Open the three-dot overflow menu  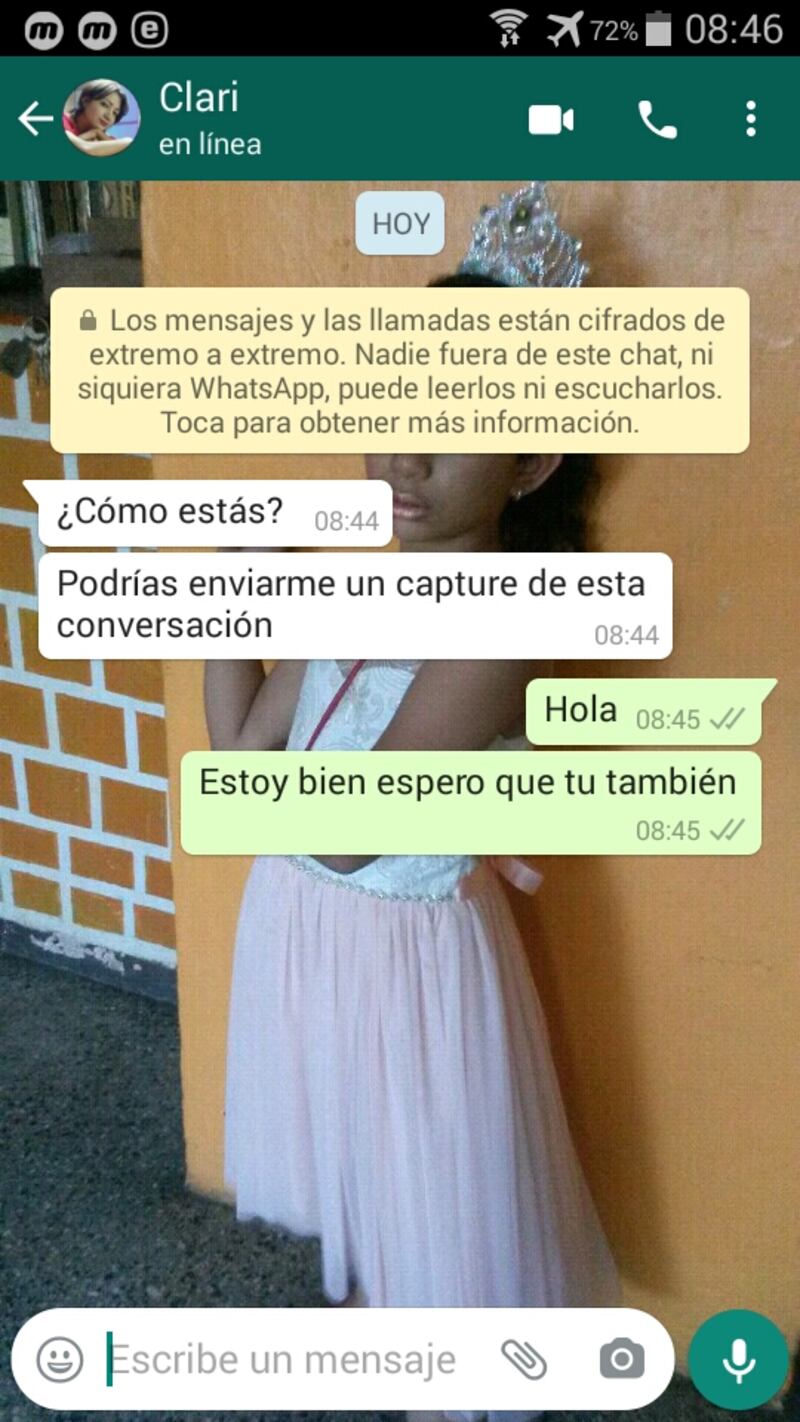[751, 119]
